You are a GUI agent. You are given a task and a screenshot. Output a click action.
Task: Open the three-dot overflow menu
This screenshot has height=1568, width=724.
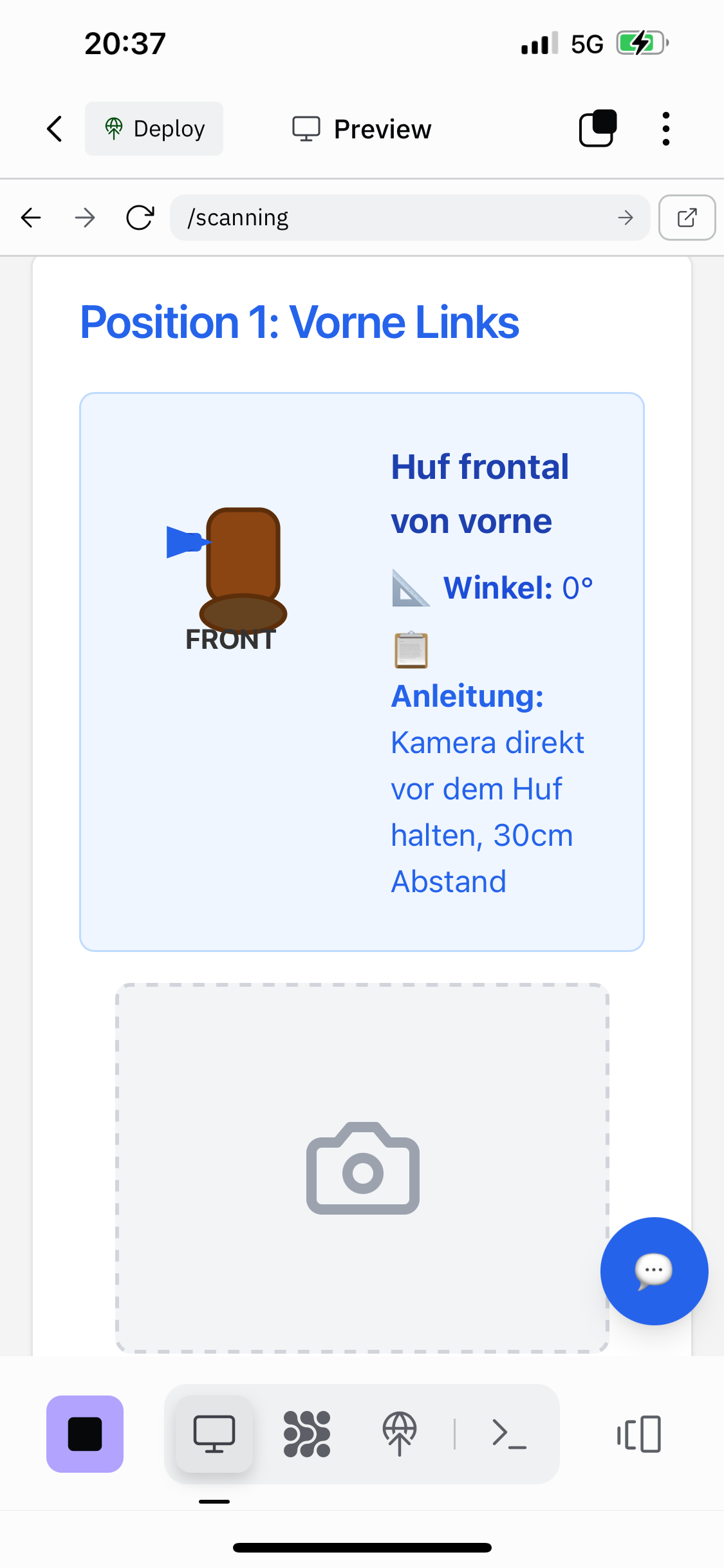click(665, 129)
